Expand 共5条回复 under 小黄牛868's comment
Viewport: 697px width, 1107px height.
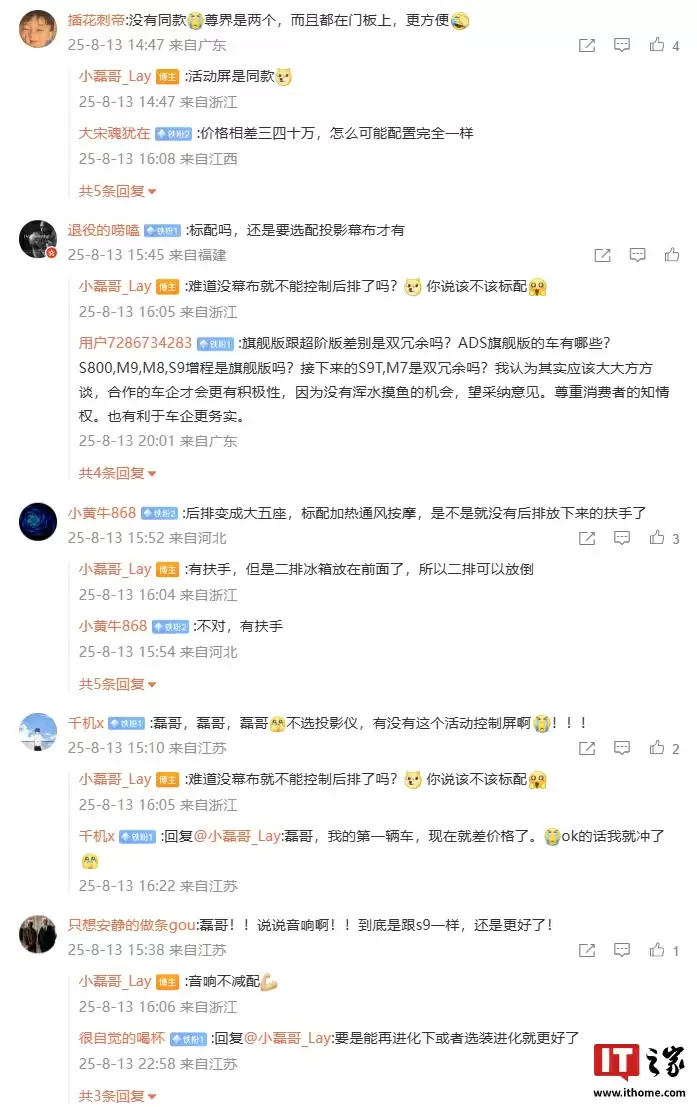[x=118, y=684]
